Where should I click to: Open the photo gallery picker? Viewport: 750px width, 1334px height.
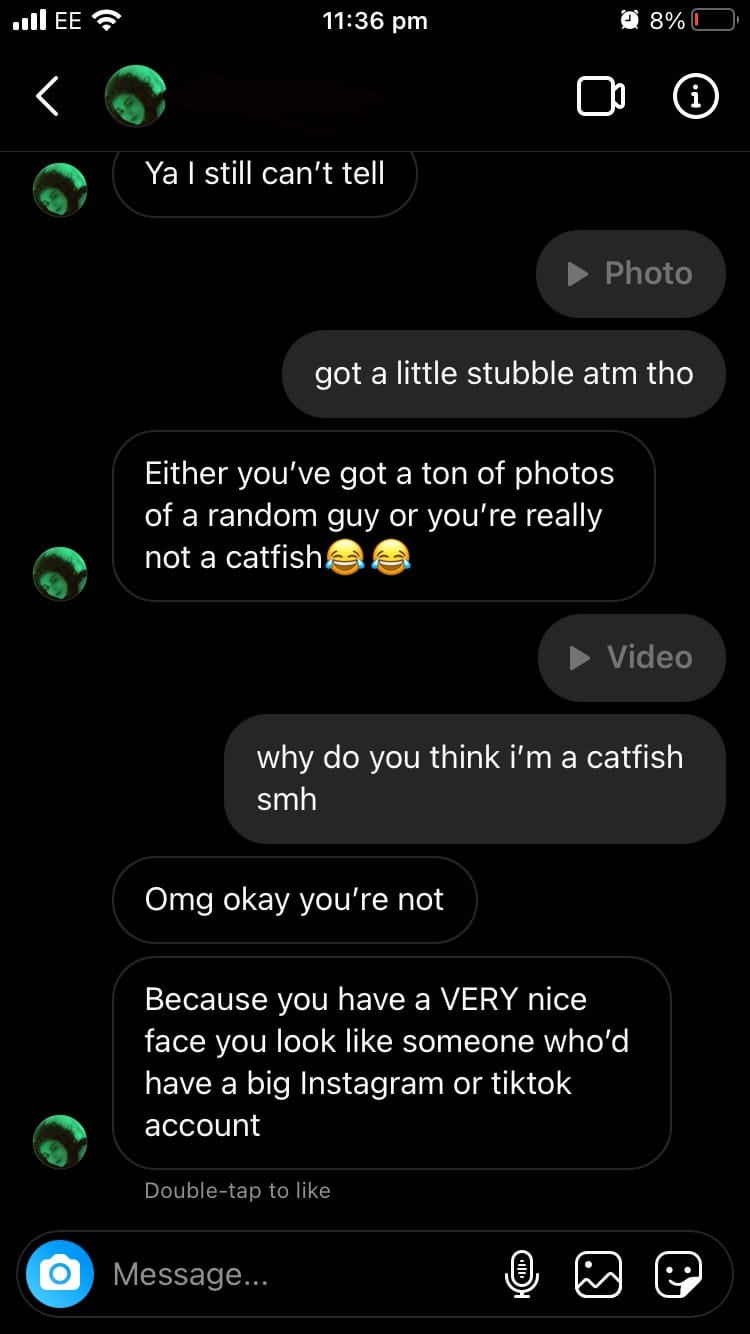[598, 1274]
